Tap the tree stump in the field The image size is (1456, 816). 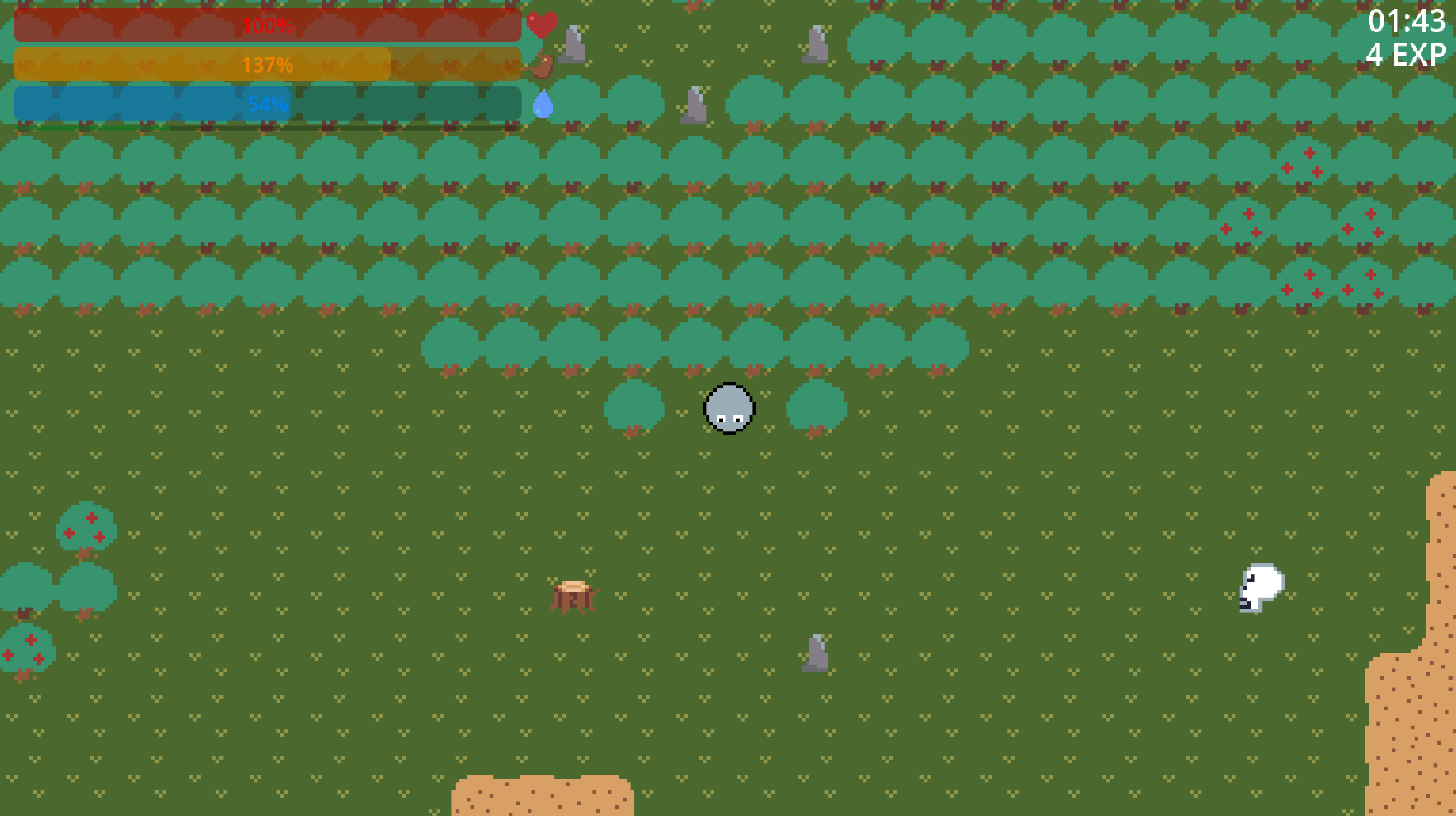coord(574,596)
